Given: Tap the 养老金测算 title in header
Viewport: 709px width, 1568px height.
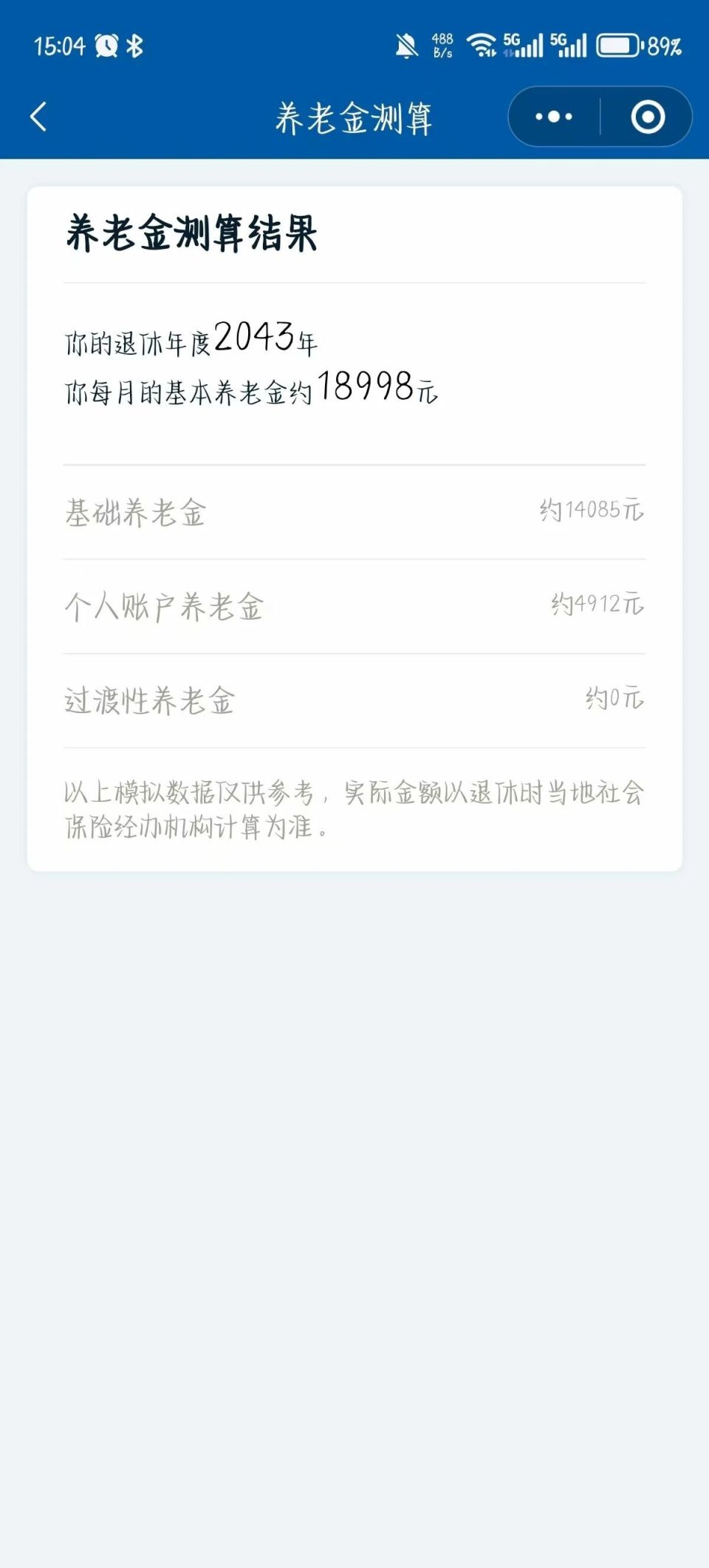Looking at the screenshot, I should click(x=354, y=116).
